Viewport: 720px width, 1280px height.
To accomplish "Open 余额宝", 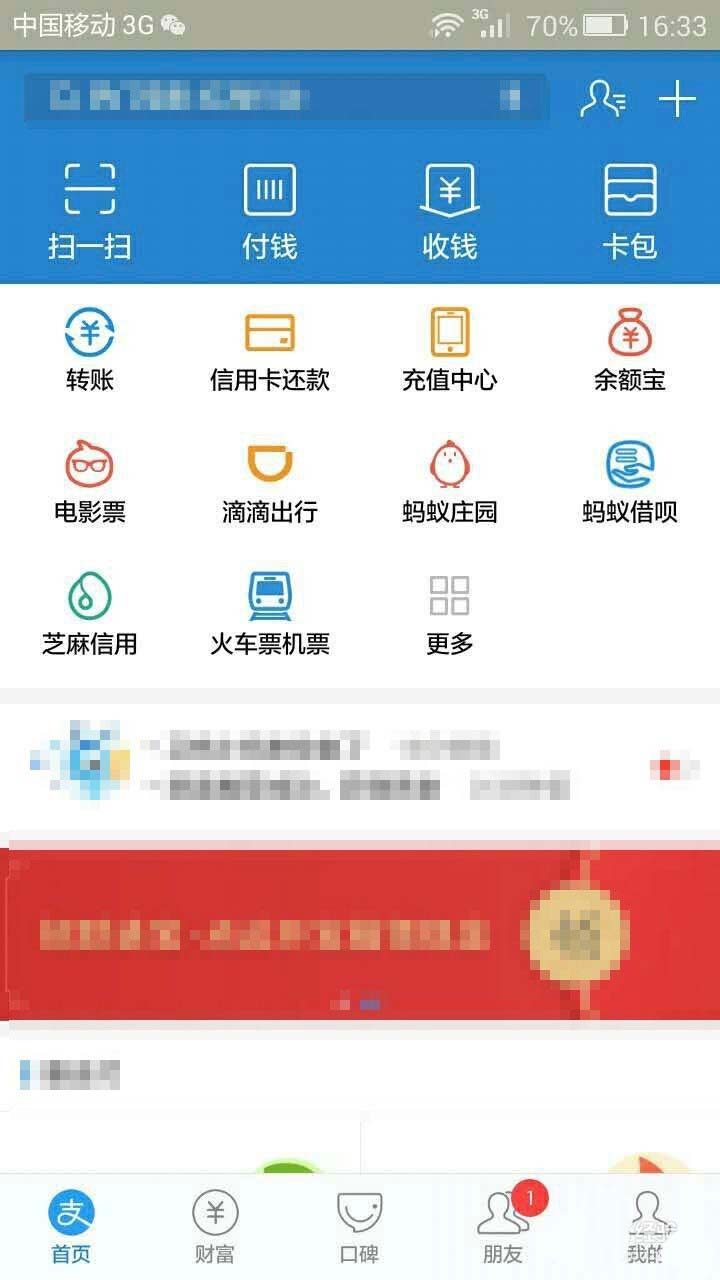I will tap(630, 350).
